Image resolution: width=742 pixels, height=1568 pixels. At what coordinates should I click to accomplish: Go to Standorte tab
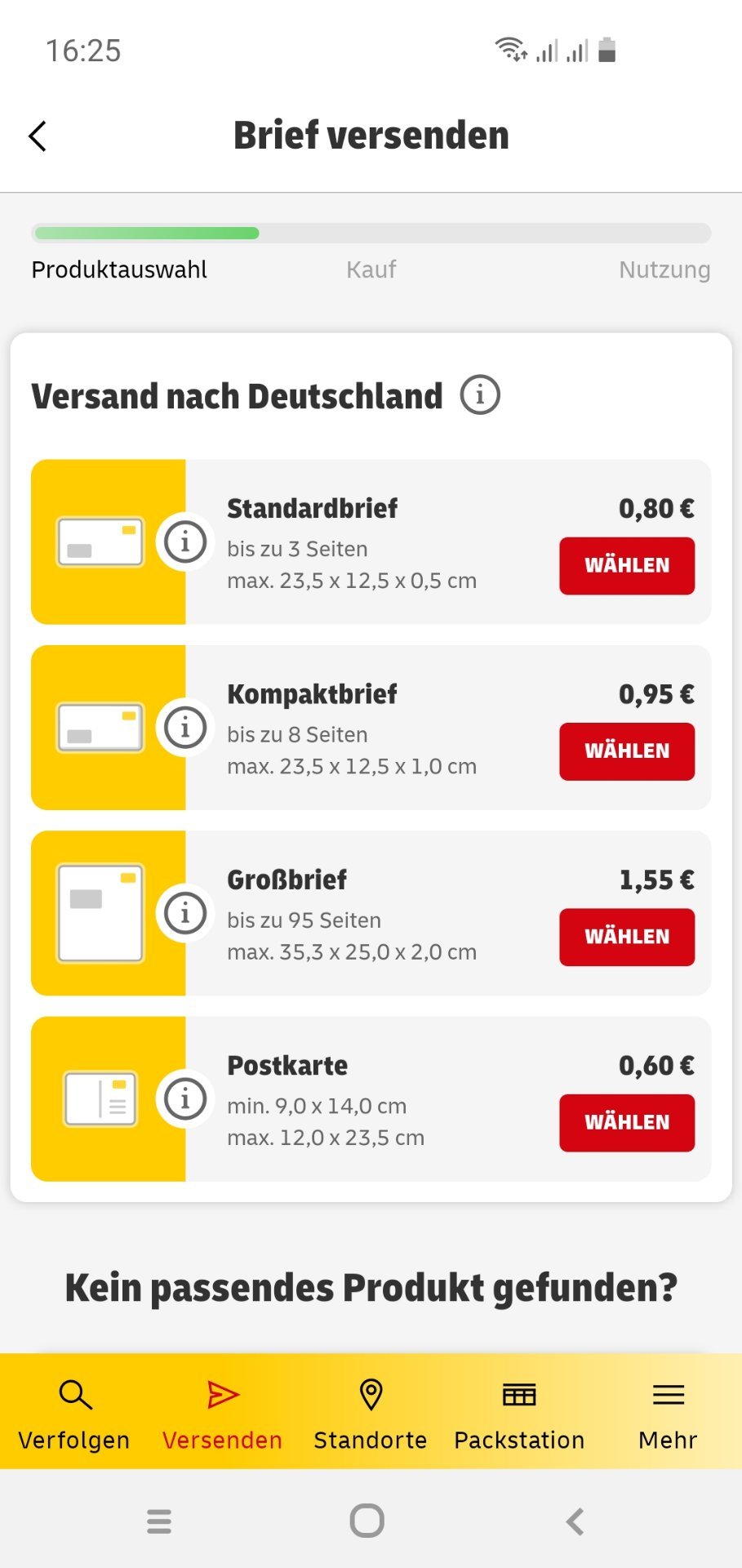click(x=371, y=1413)
